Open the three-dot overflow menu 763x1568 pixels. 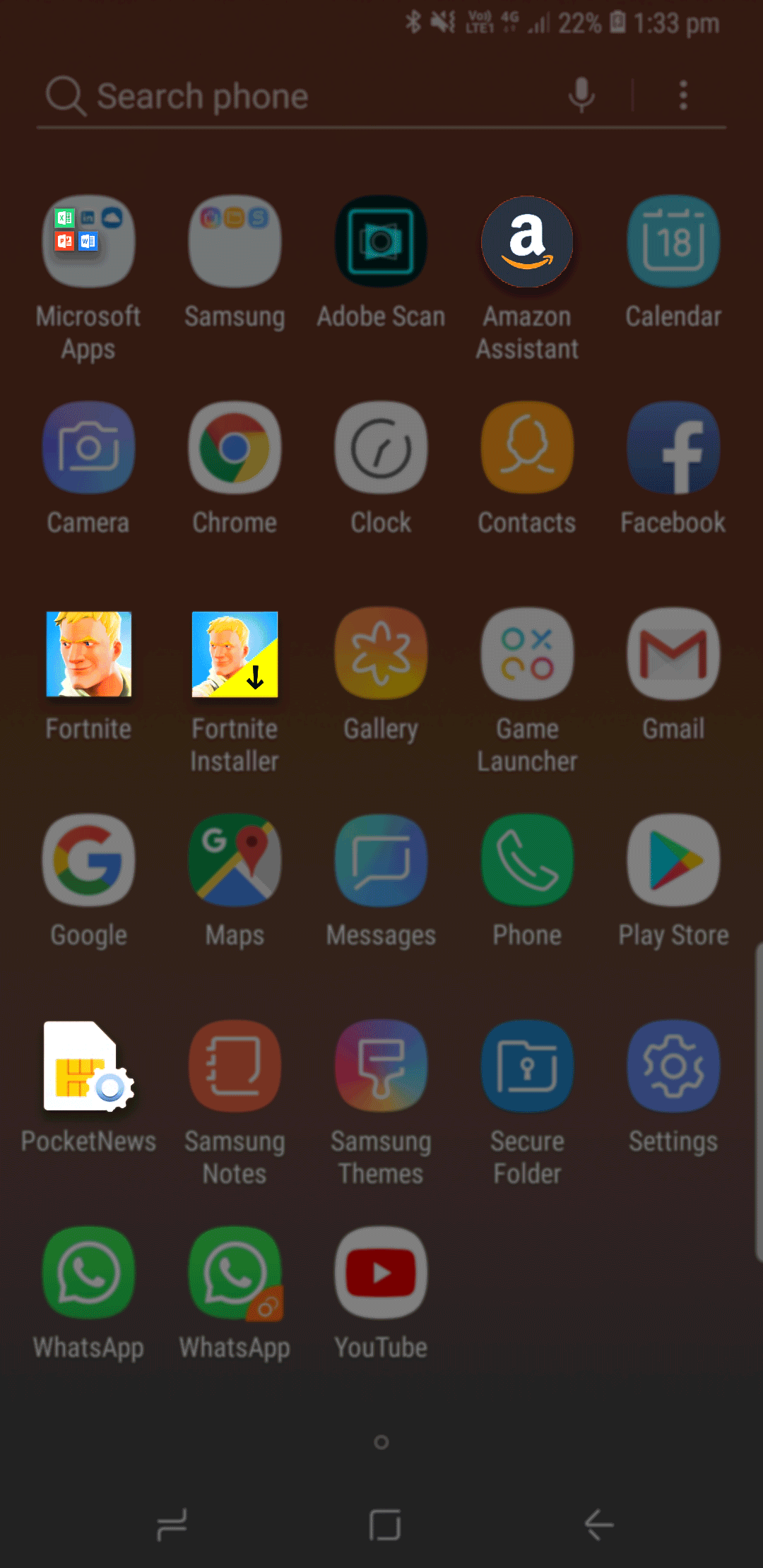pos(683,95)
